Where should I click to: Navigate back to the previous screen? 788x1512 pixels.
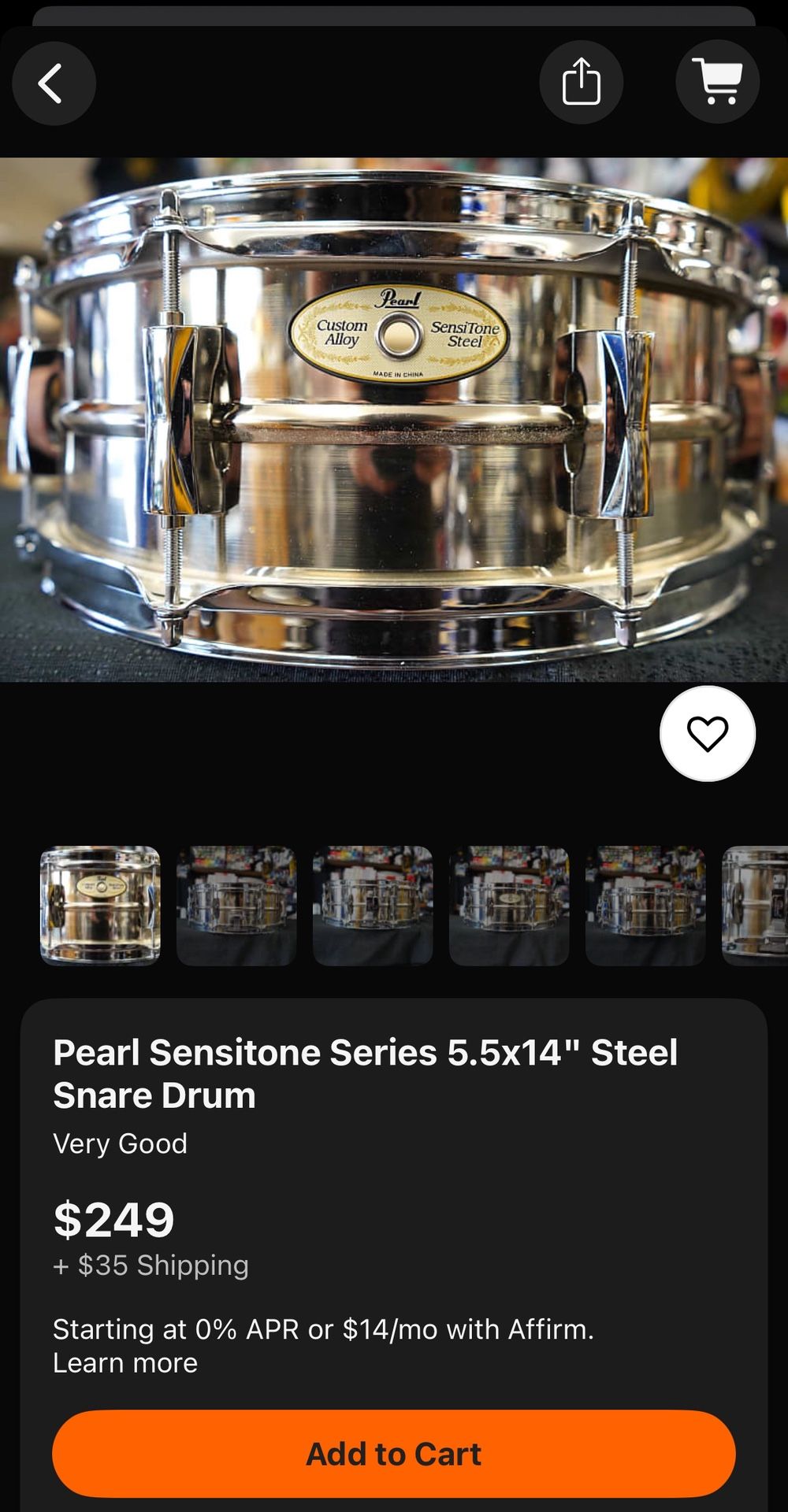coord(54,83)
